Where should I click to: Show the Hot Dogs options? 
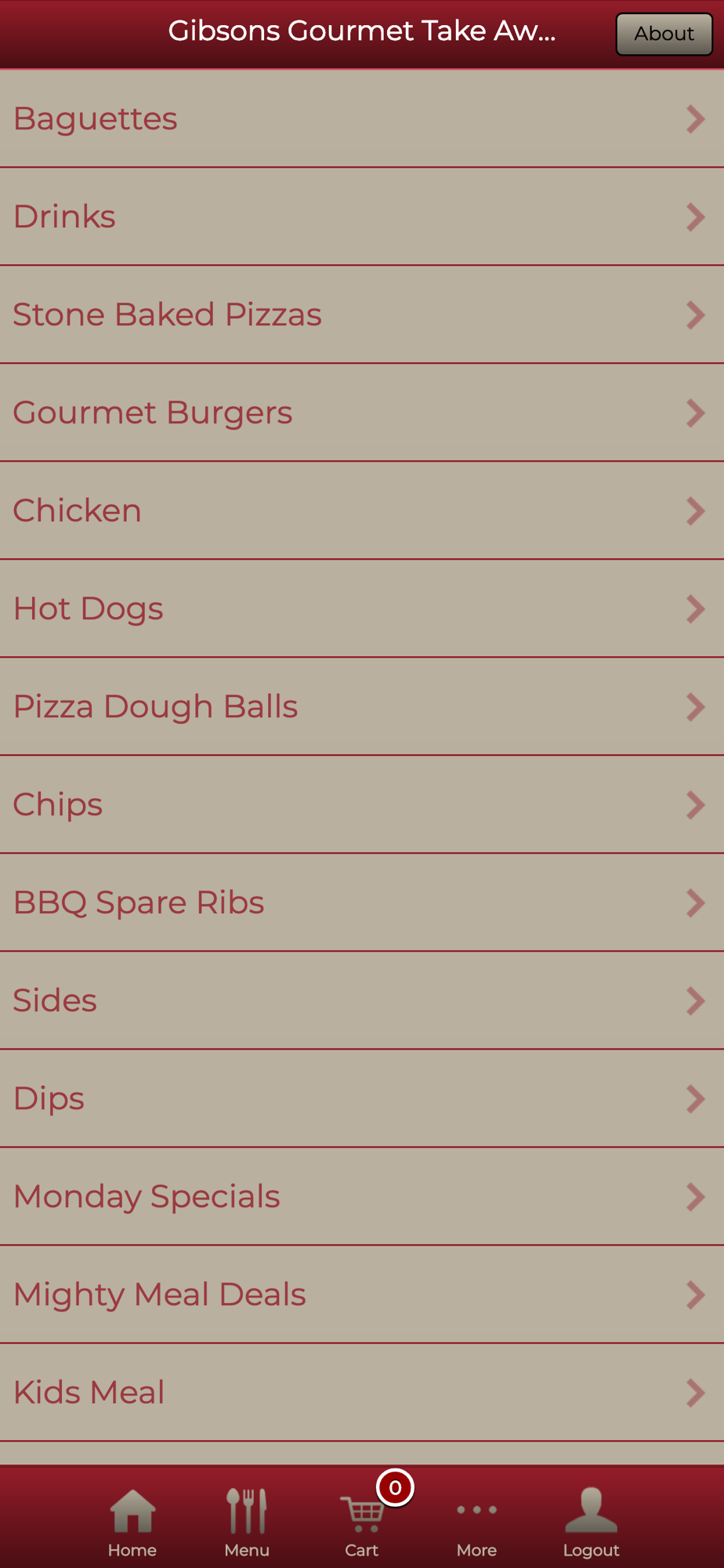tap(360, 609)
